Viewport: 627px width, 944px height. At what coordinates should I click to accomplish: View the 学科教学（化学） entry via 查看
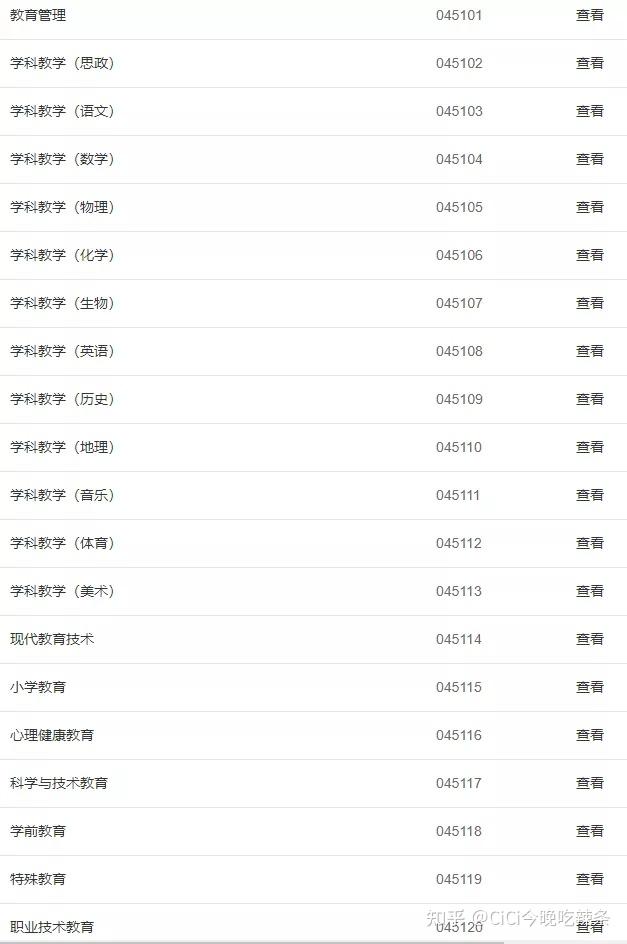(590, 255)
